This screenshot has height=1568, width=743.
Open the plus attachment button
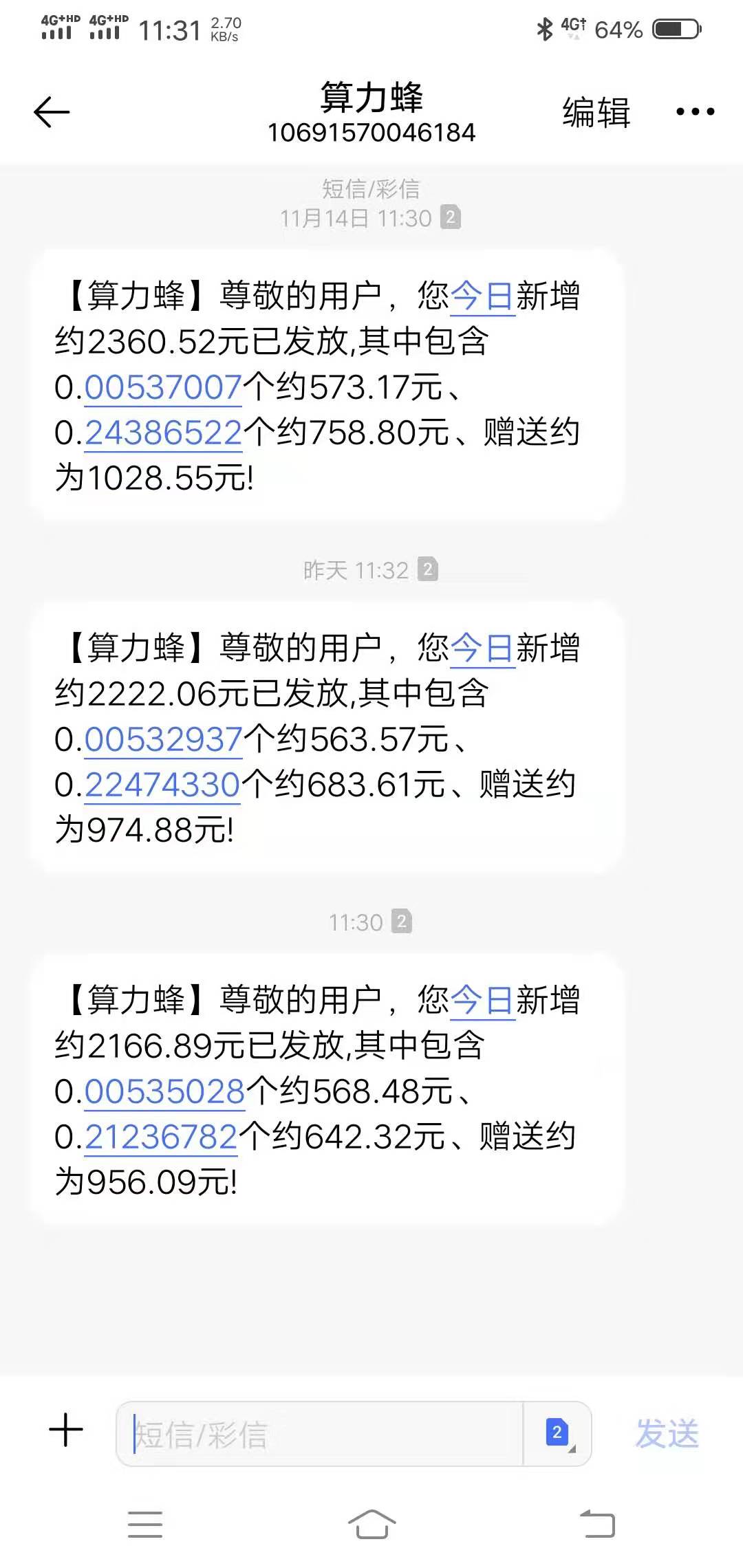tap(66, 1431)
